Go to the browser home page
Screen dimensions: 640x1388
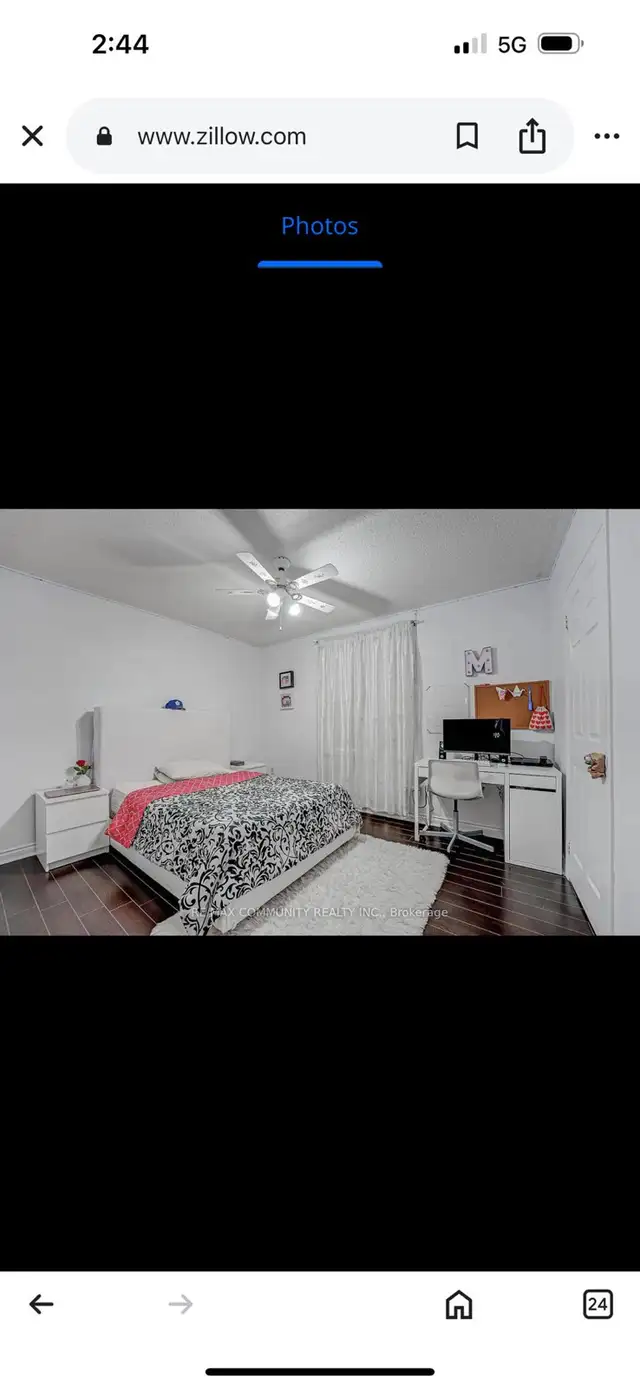coord(458,1303)
